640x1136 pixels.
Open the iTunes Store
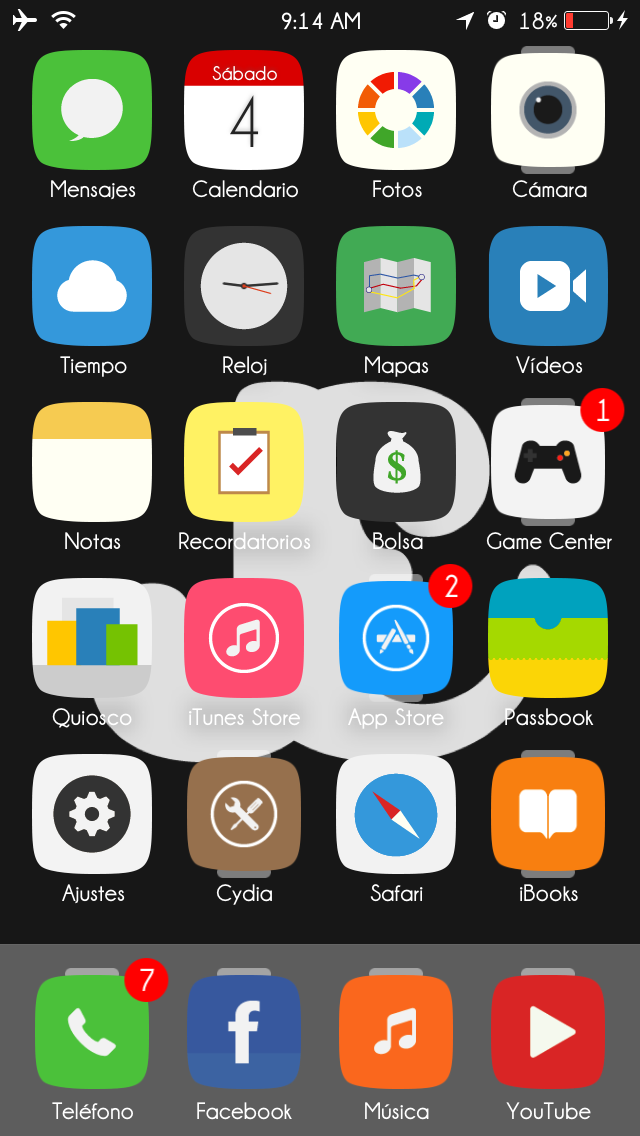click(x=244, y=638)
